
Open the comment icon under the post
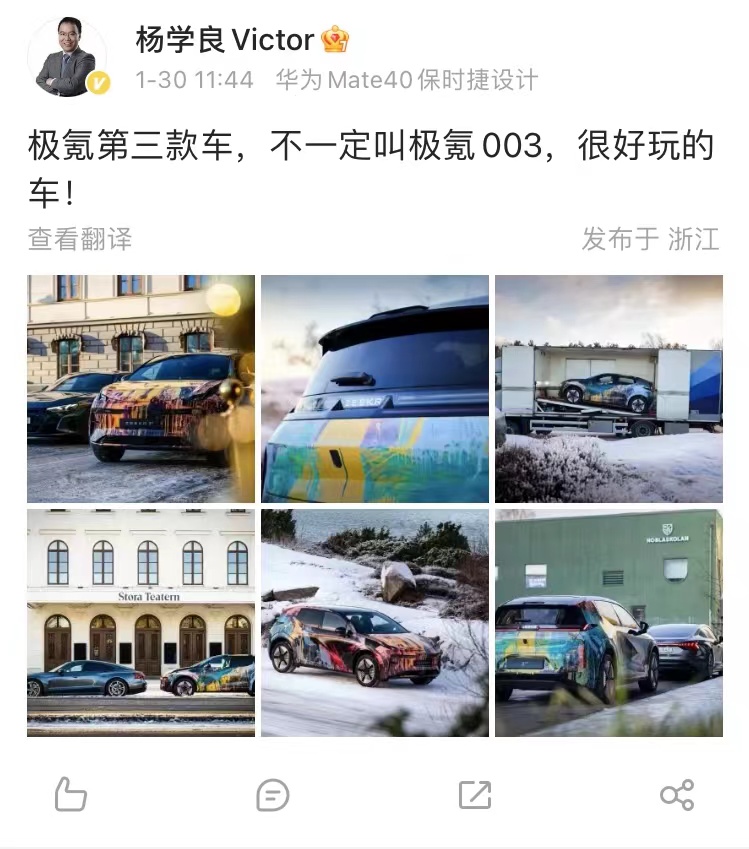coord(272,795)
